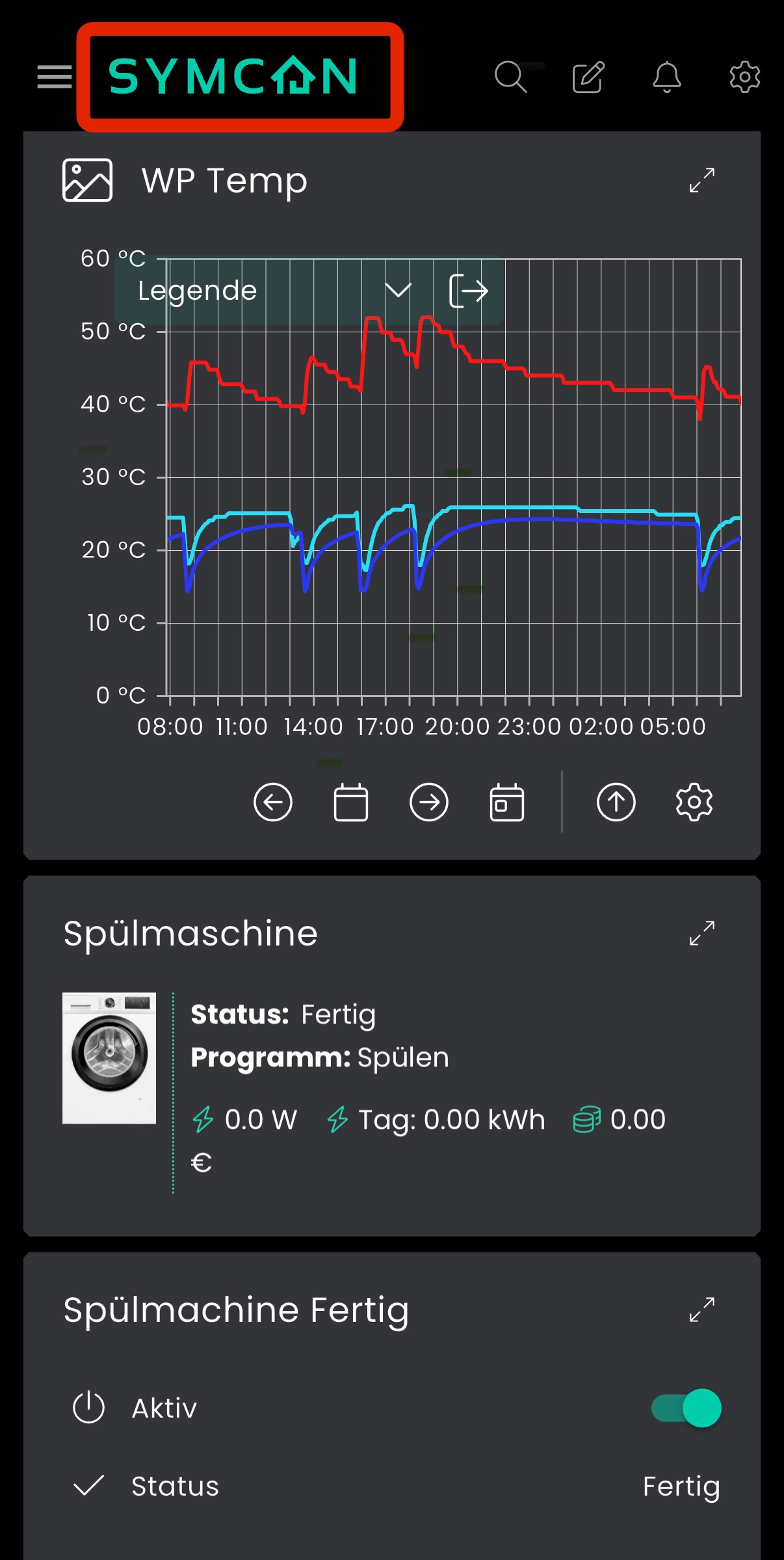Go to the previous chart time period
Viewport: 784px width, 1560px height.
[273, 802]
